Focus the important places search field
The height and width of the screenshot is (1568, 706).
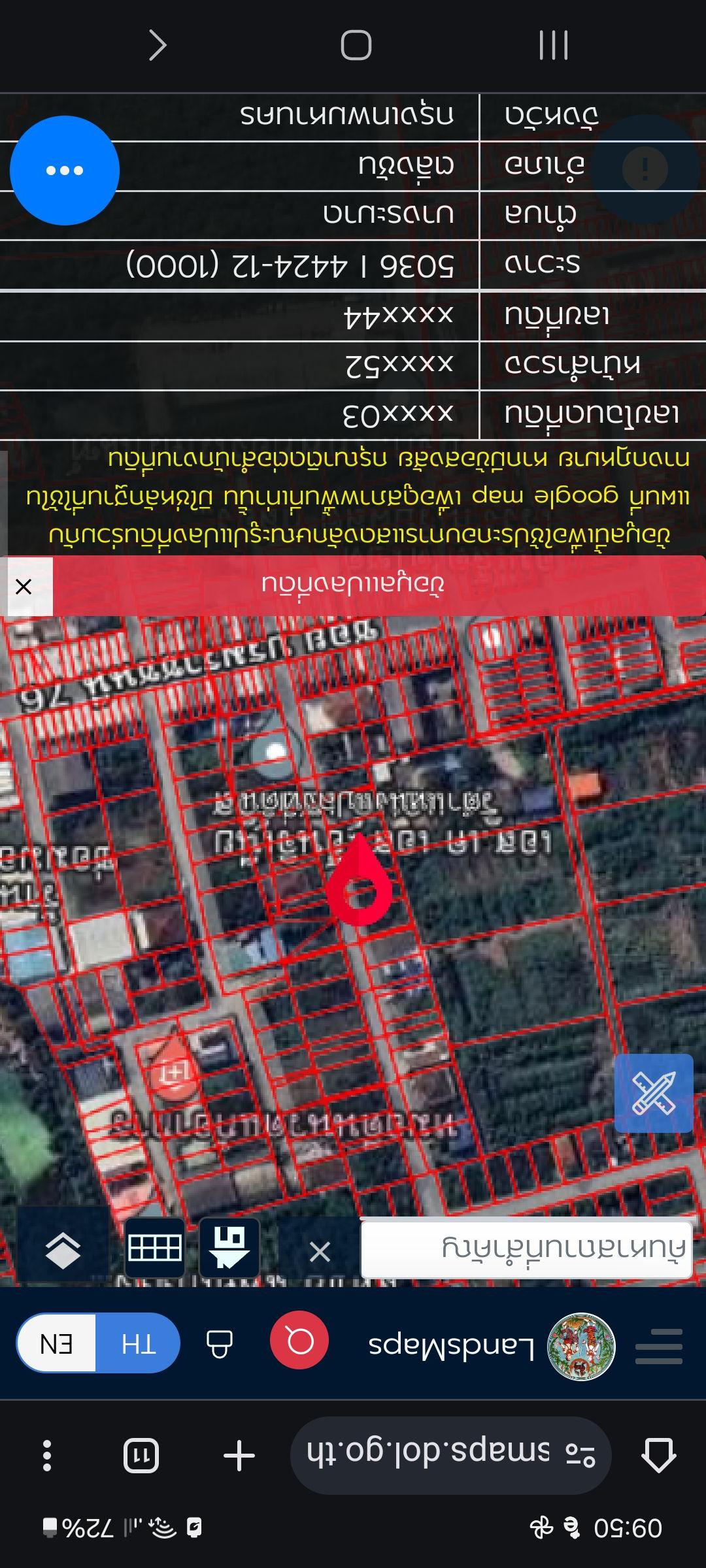pyautogui.click(x=526, y=1249)
